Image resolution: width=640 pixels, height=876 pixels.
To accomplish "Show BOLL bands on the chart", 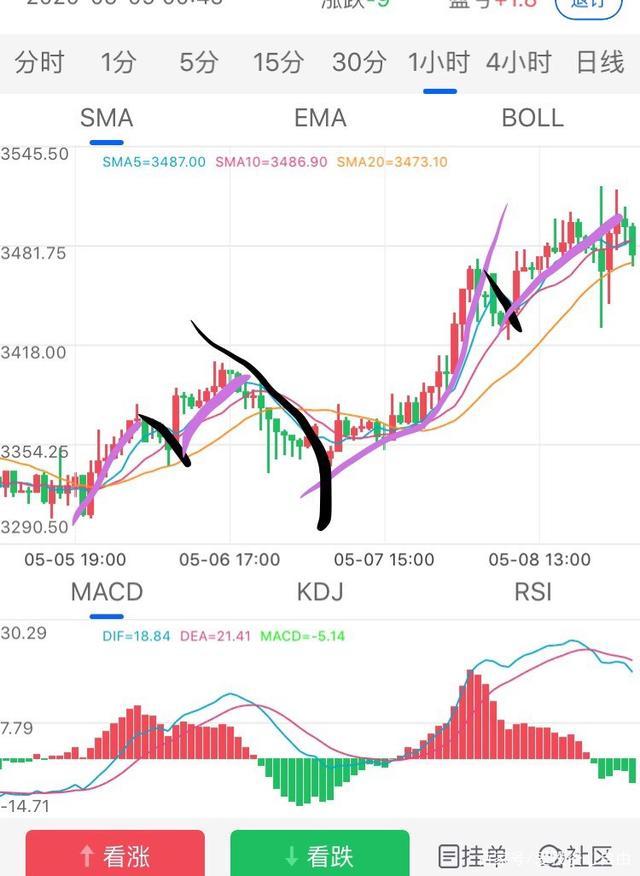I will (x=532, y=117).
